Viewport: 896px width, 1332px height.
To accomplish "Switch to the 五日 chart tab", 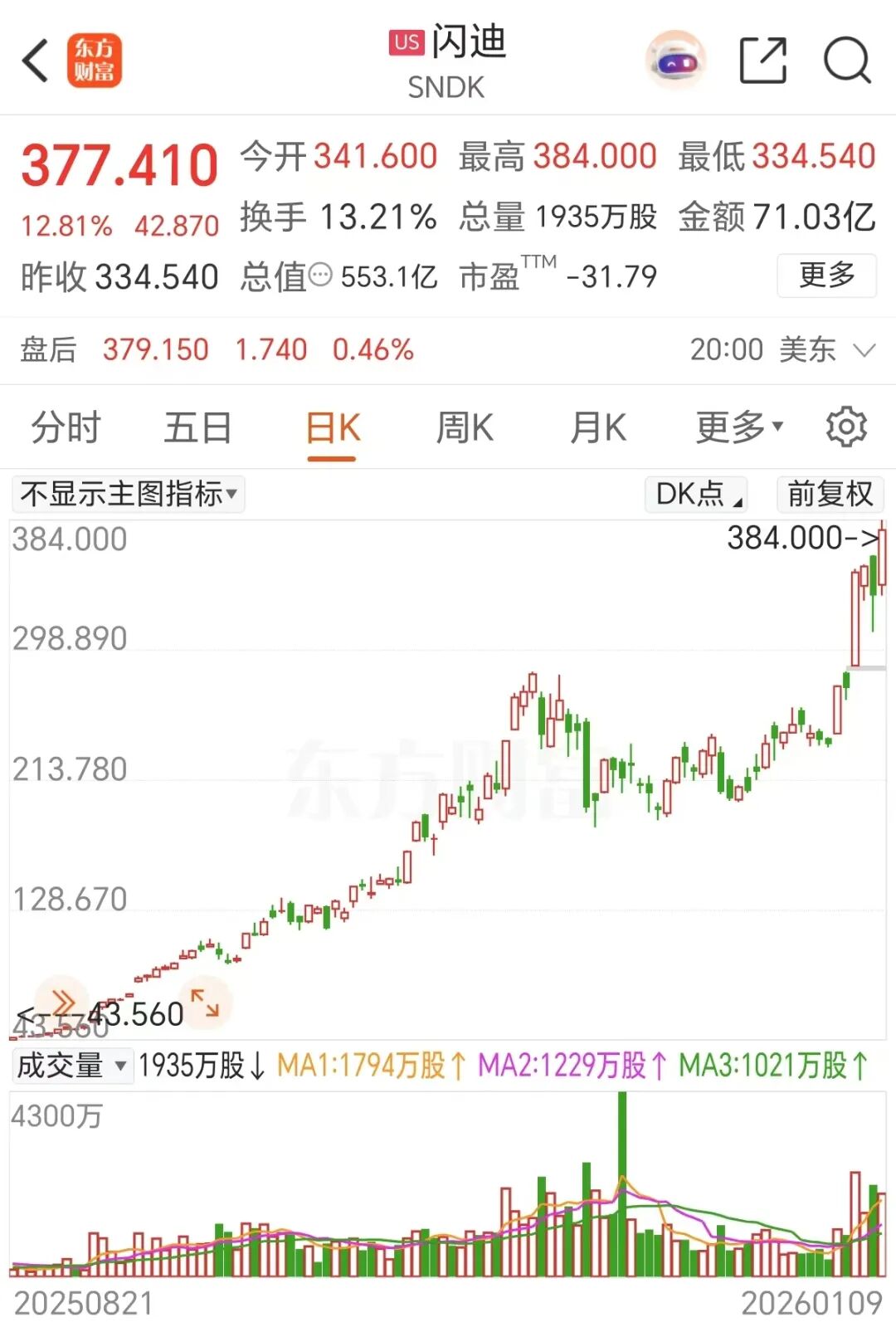I will (x=197, y=428).
